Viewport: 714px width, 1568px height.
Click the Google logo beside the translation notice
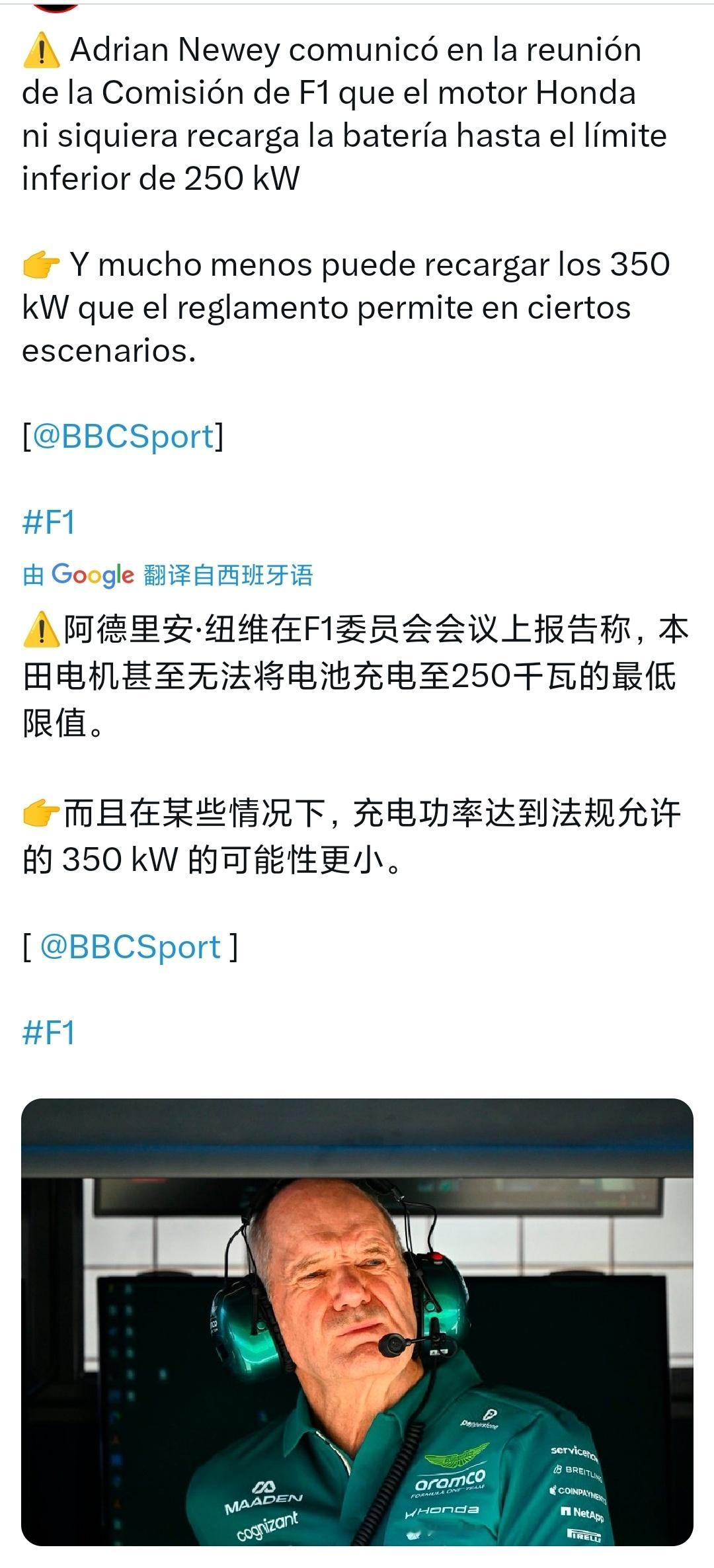(x=93, y=575)
